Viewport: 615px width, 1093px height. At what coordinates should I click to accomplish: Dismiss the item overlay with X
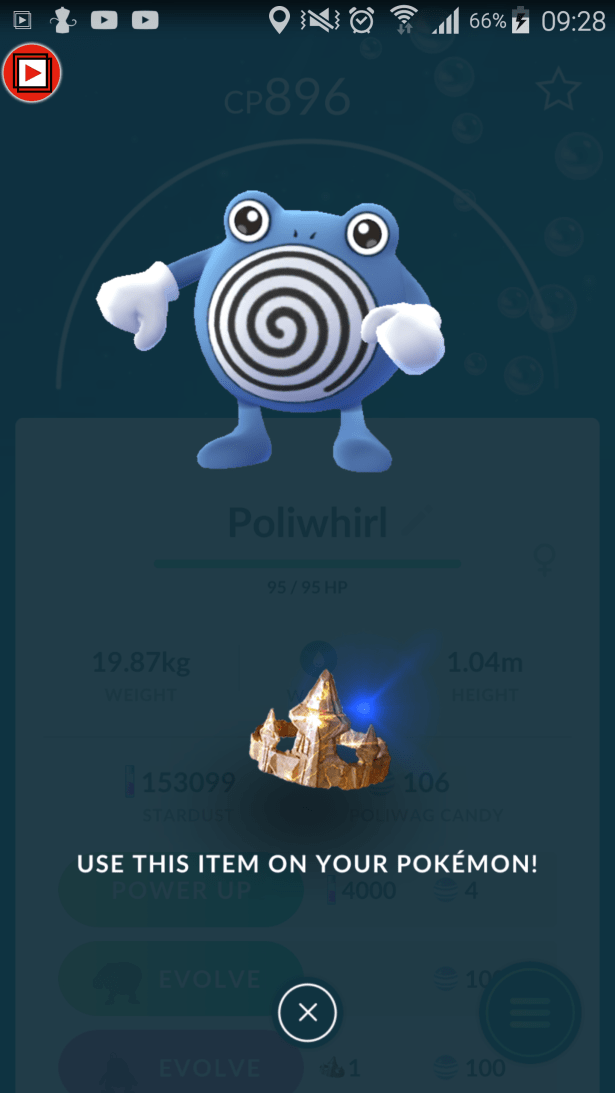point(307,1013)
